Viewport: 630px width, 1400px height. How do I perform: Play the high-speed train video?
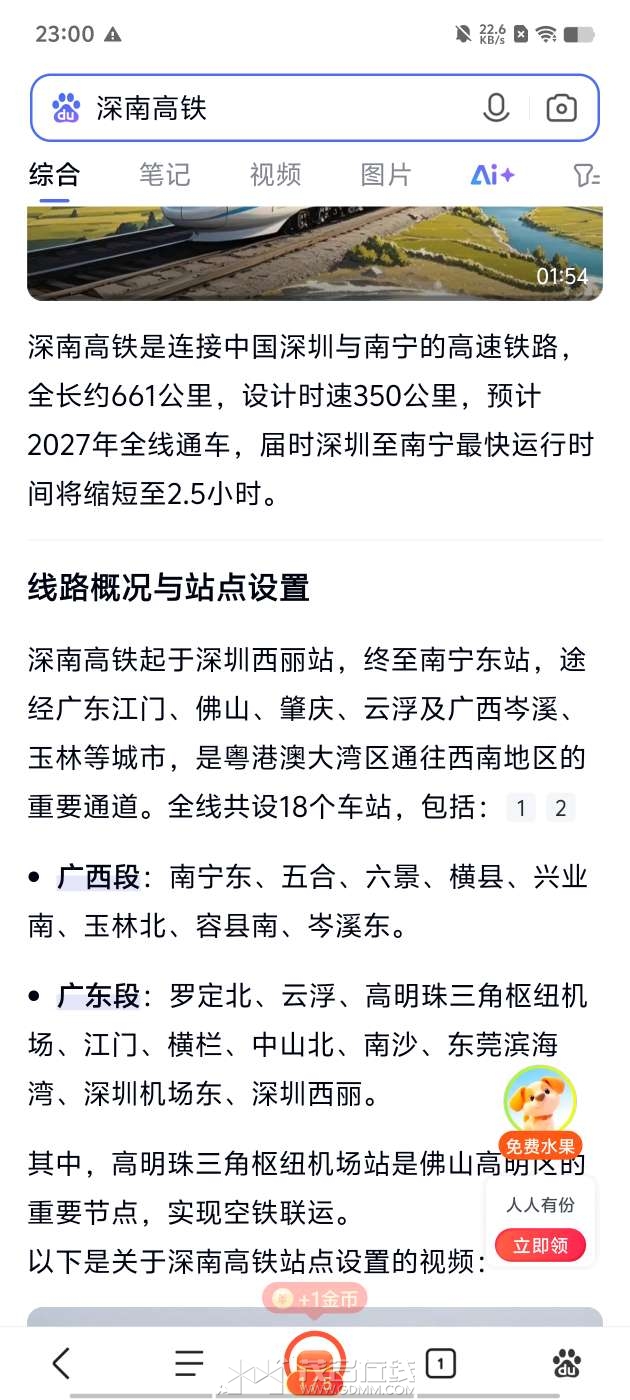point(314,252)
